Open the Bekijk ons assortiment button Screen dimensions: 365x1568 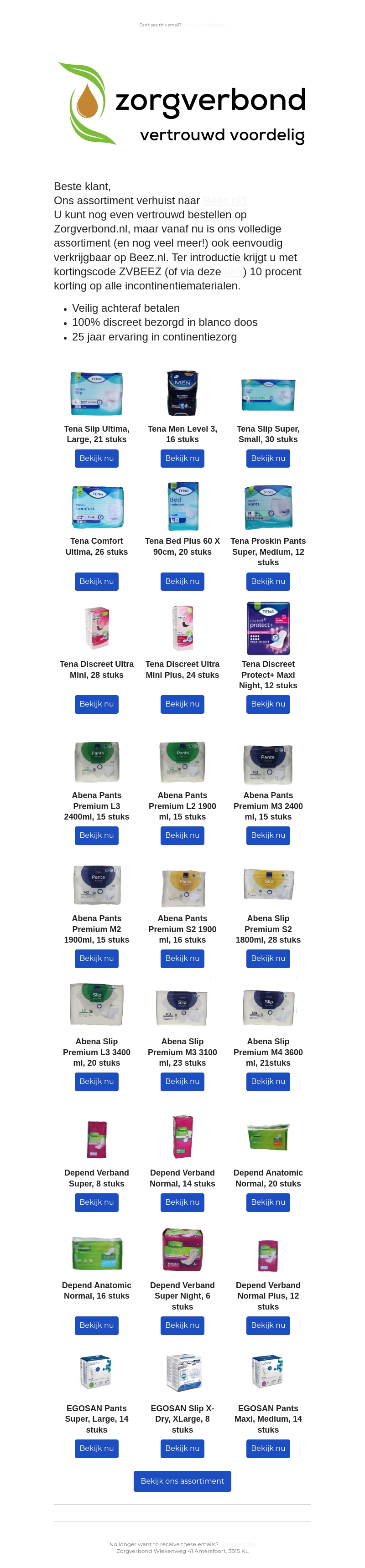(x=182, y=1481)
